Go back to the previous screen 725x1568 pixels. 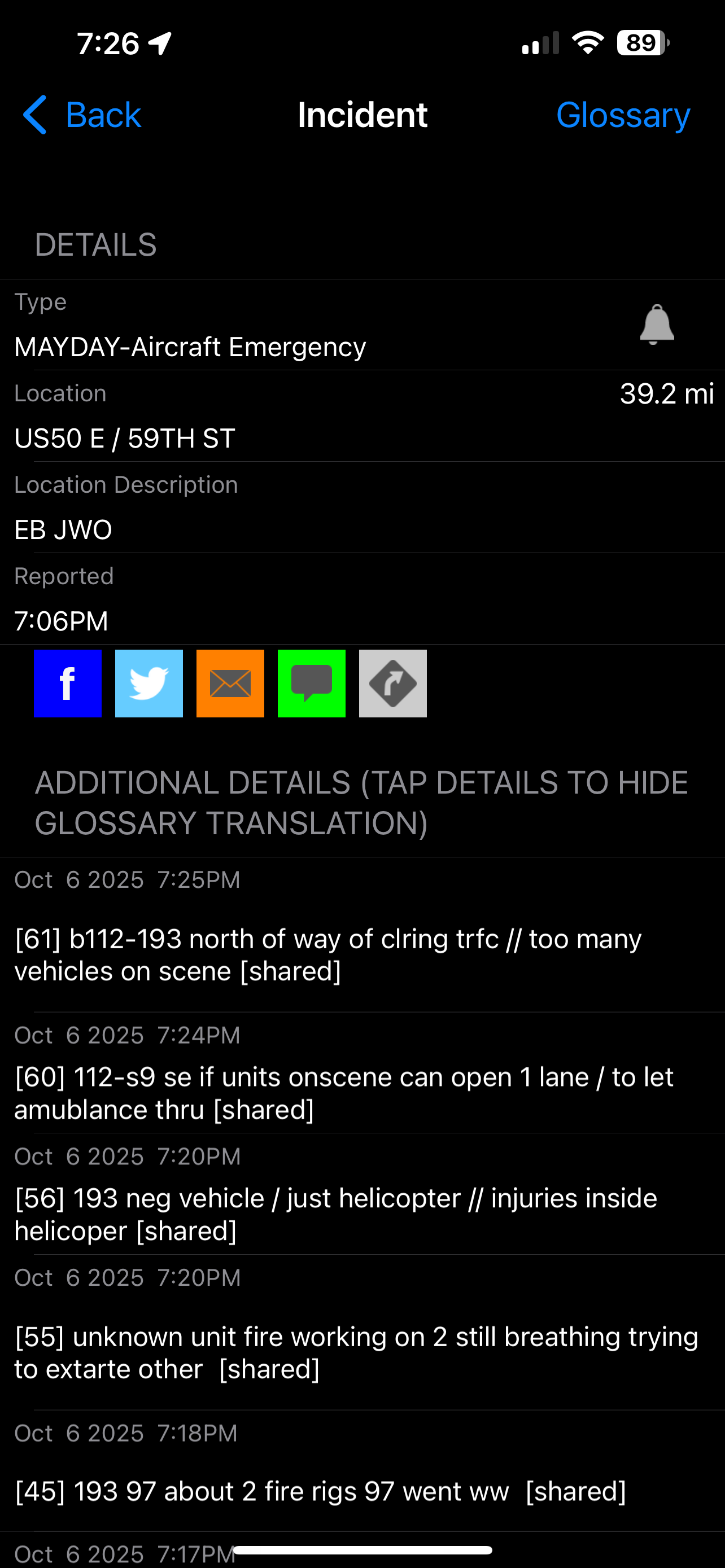click(82, 115)
